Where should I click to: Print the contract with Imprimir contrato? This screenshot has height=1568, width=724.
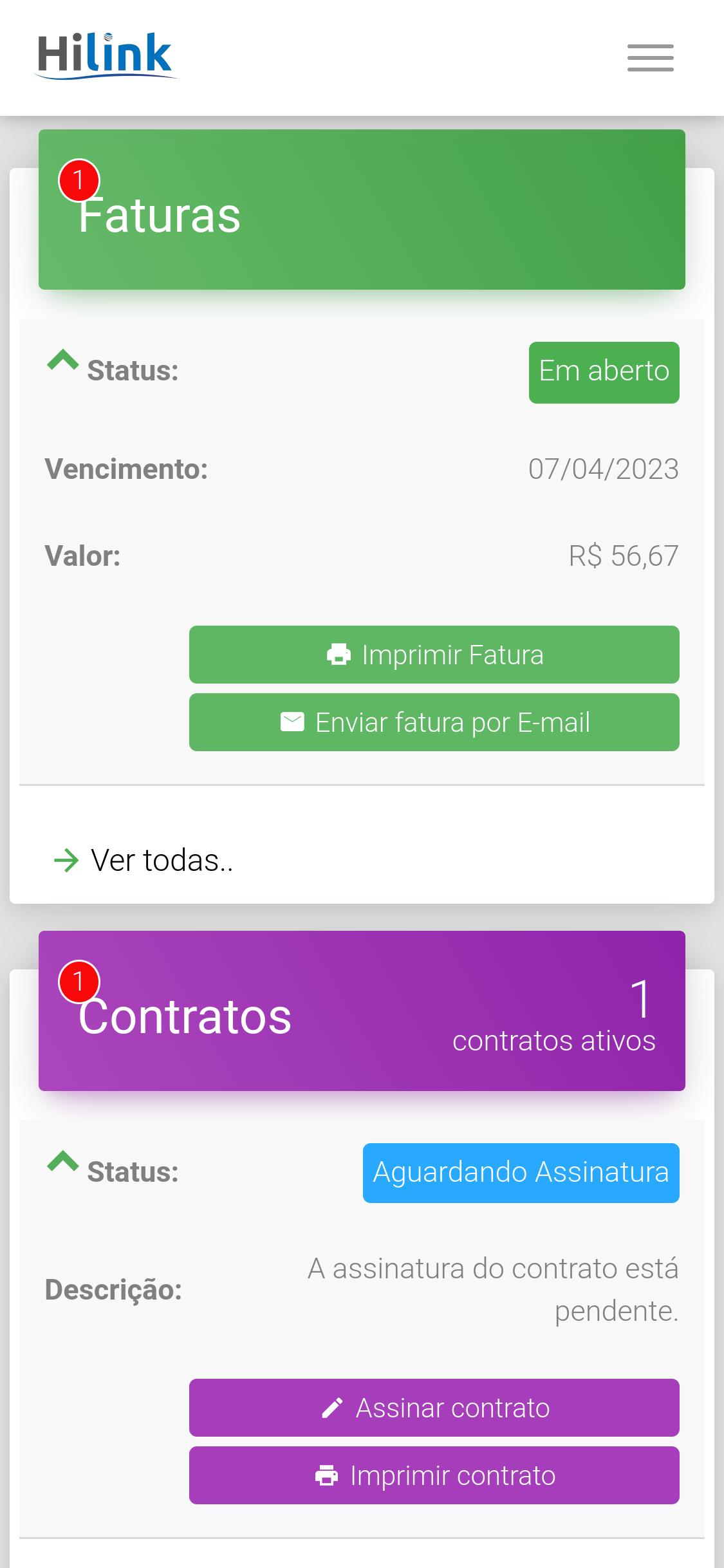(x=434, y=1475)
